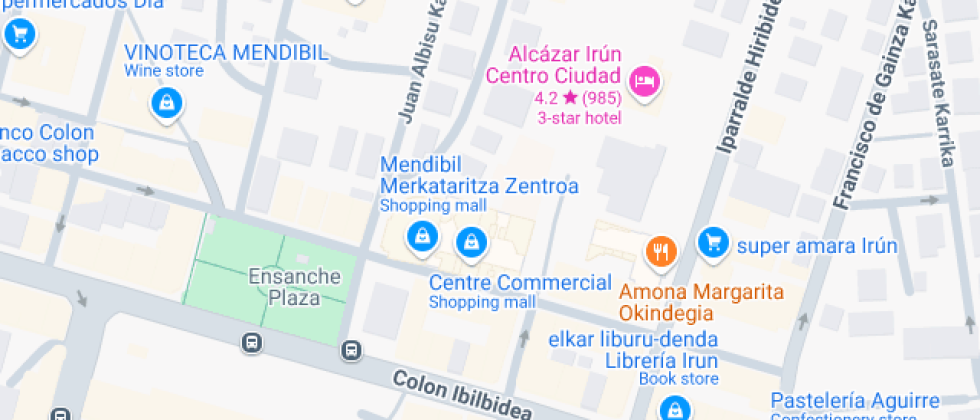Tap the bus stop icon below Ensanche Plaza
The width and height of the screenshot is (980, 420).
(x=251, y=343)
